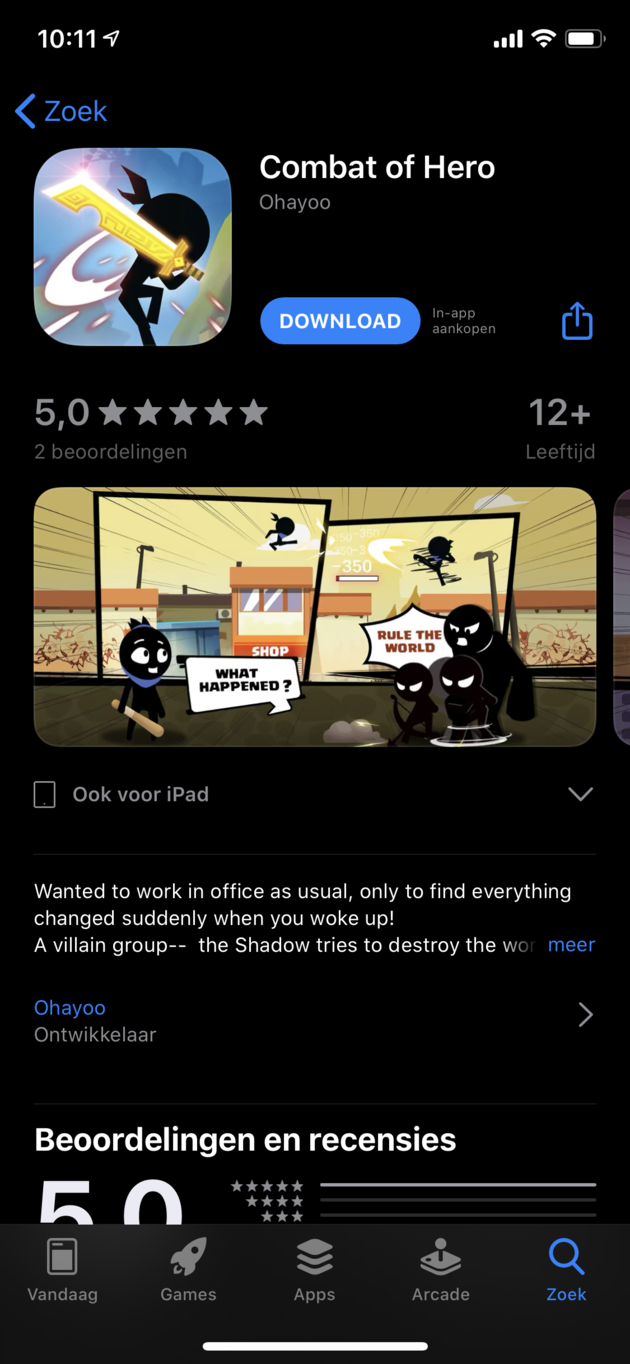This screenshot has height=1364, width=630.
Task: Switch to the Games tab
Action: point(188,1270)
